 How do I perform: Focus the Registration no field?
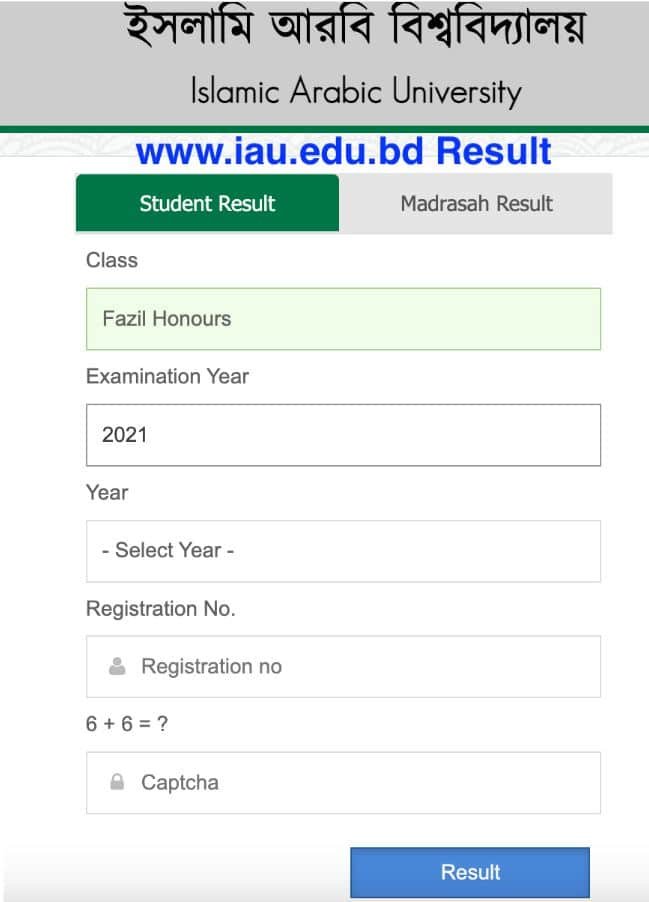(343, 667)
